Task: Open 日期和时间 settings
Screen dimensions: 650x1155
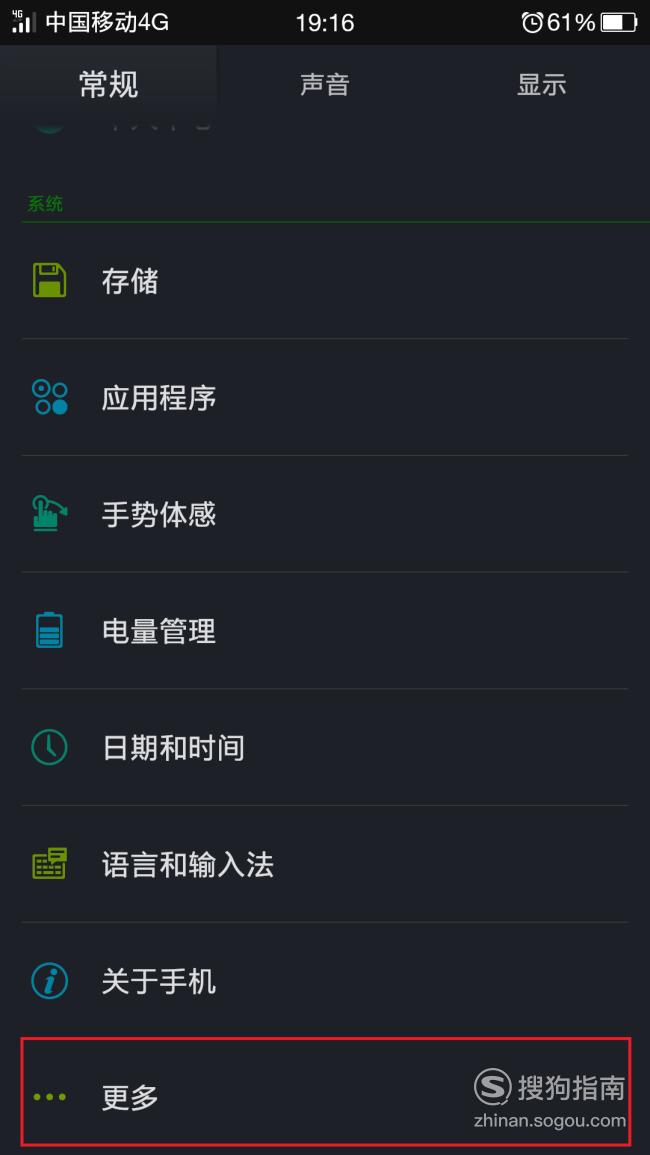Action: [325, 748]
